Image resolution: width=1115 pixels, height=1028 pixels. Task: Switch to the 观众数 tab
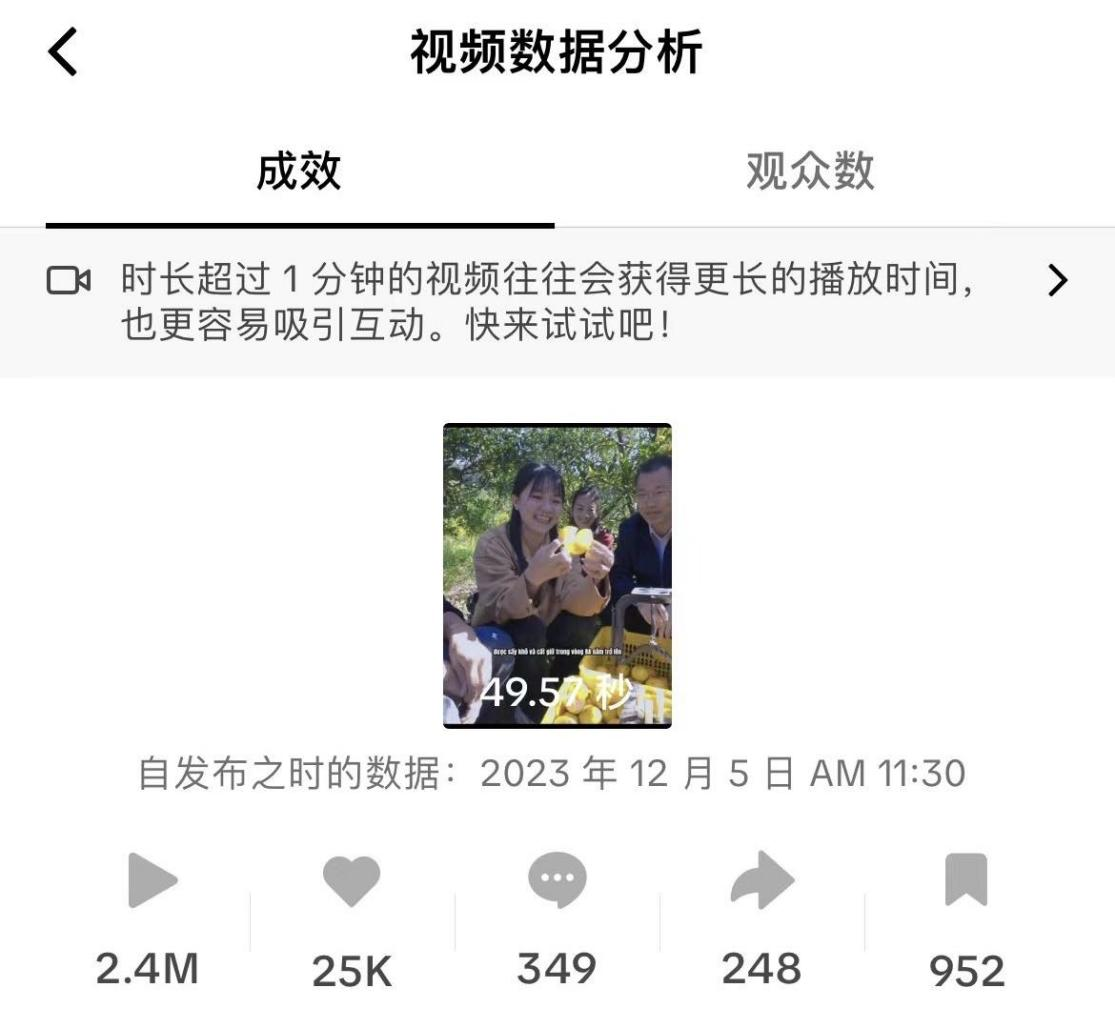(809, 172)
